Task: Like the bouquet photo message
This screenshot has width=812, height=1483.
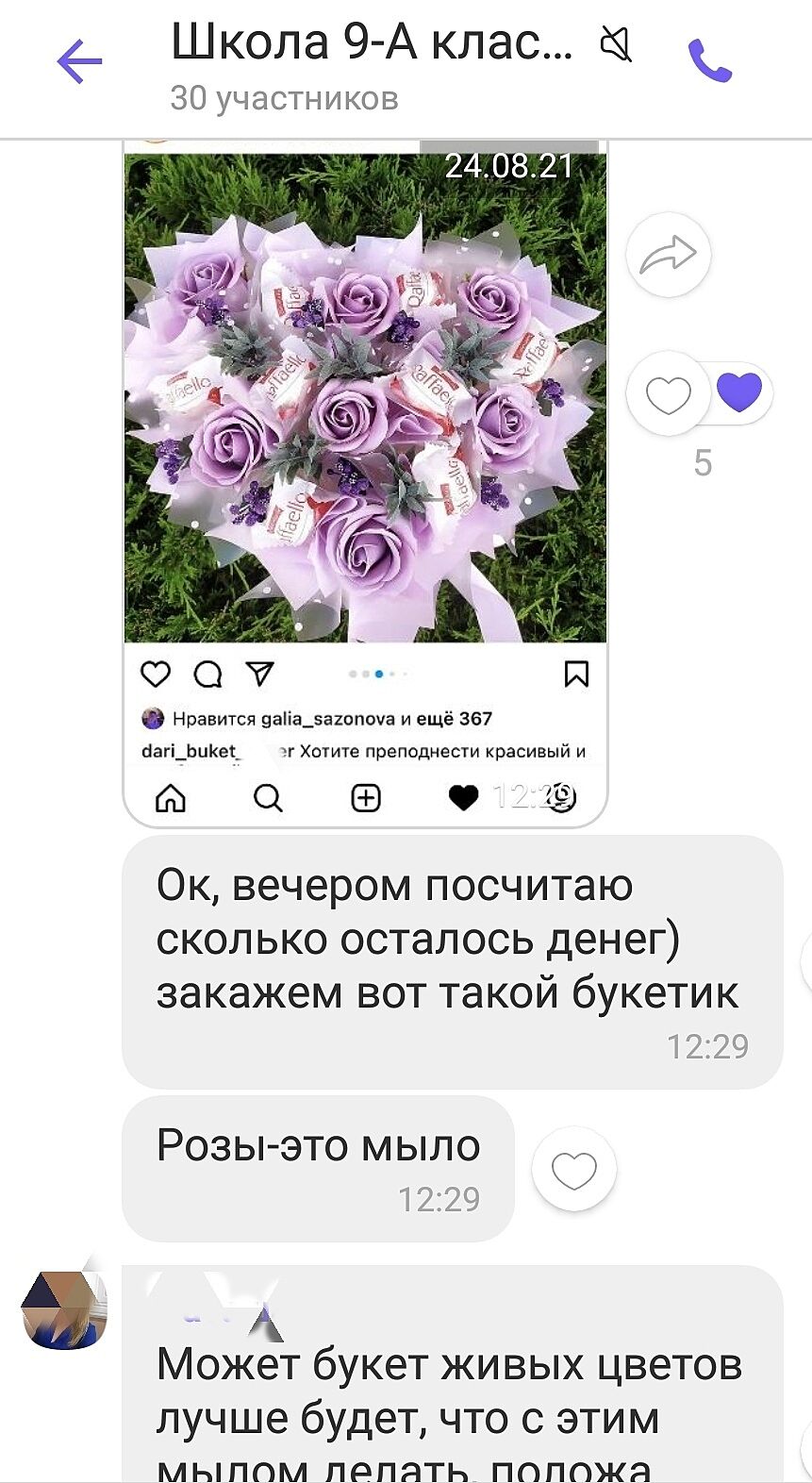Action: 668,394
